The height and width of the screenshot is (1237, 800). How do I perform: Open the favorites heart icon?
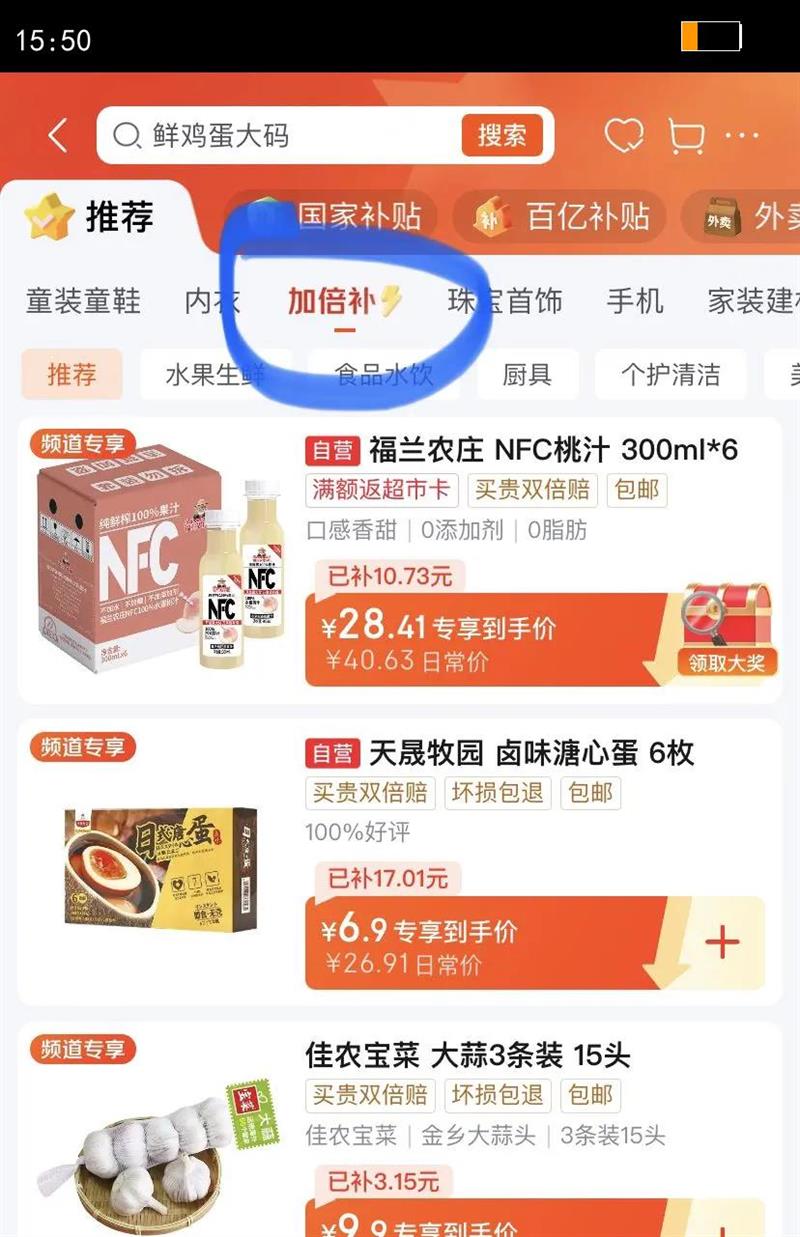pos(627,136)
